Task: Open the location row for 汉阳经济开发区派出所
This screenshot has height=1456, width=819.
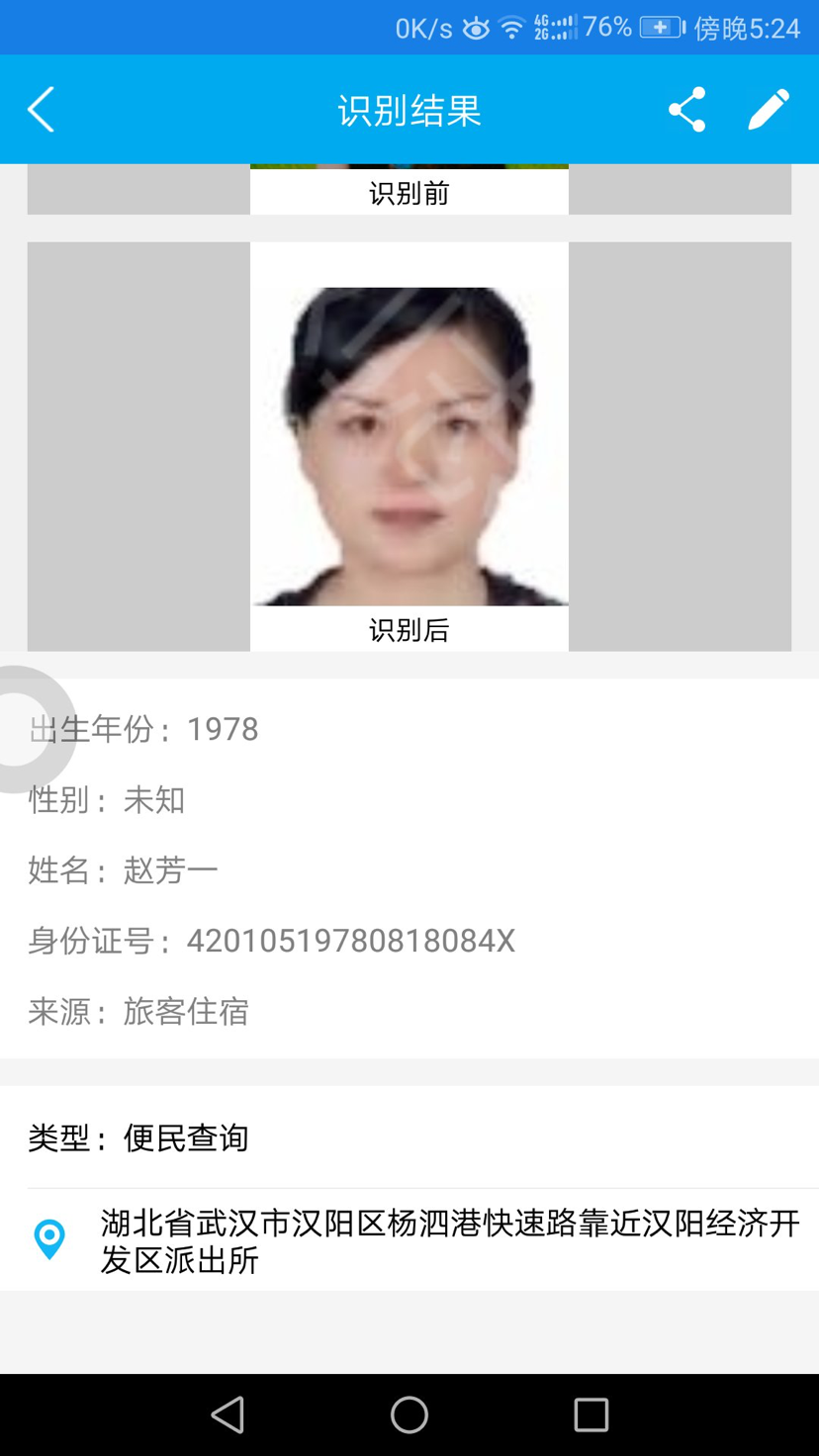Action: [409, 1241]
